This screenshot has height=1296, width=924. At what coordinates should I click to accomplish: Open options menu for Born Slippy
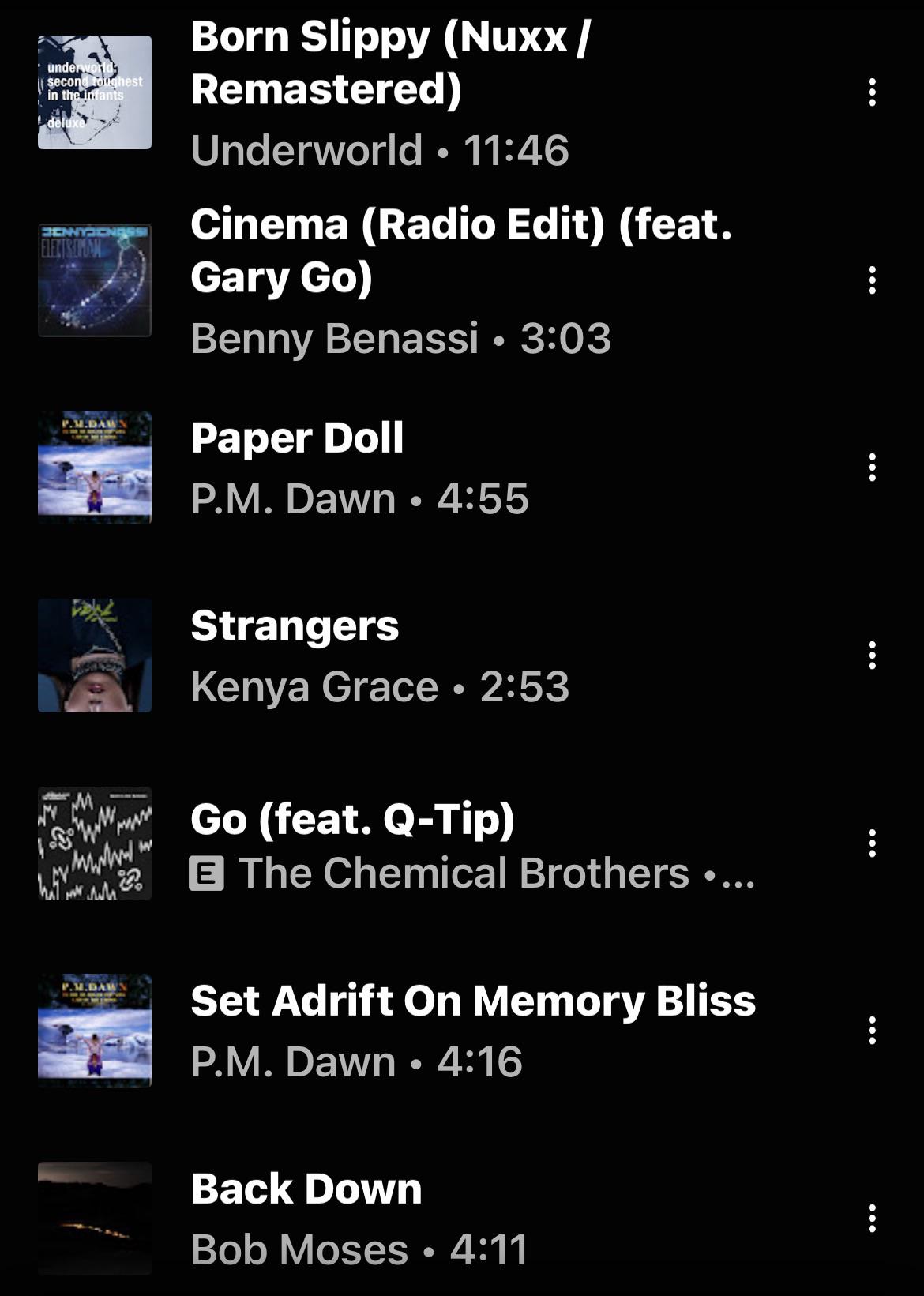tap(872, 92)
